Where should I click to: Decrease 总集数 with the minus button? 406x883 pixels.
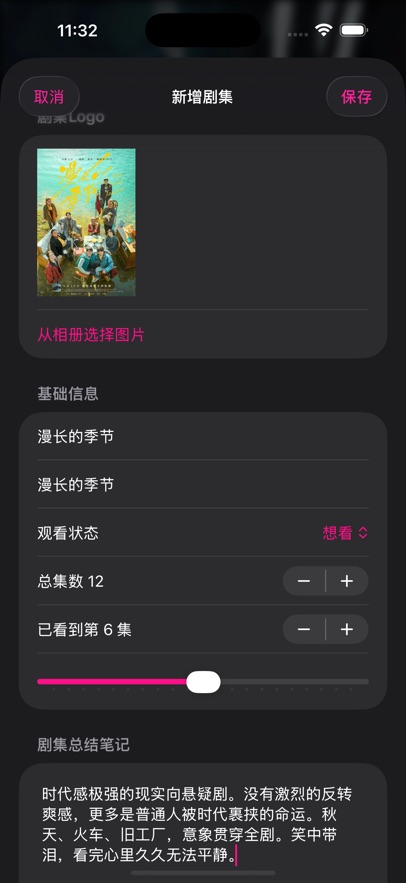click(304, 581)
